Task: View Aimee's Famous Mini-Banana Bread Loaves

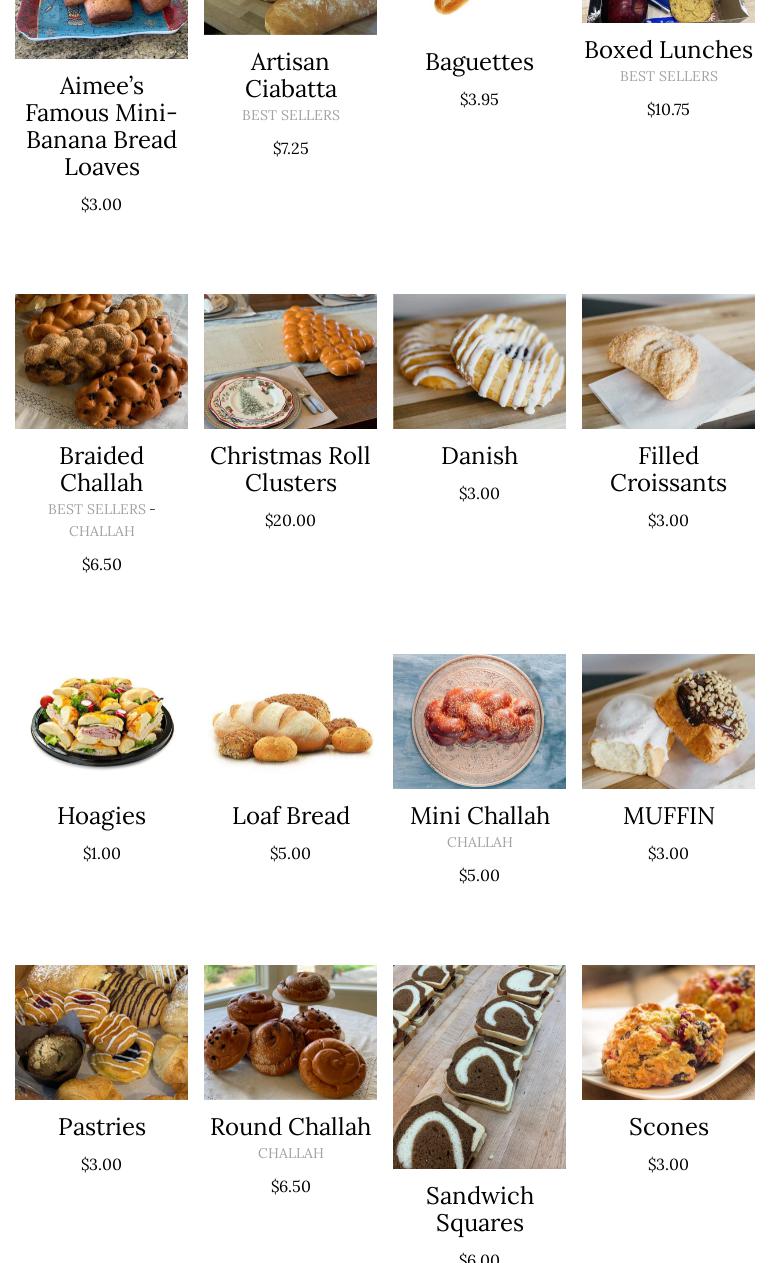Action: pyautogui.click(x=101, y=126)
